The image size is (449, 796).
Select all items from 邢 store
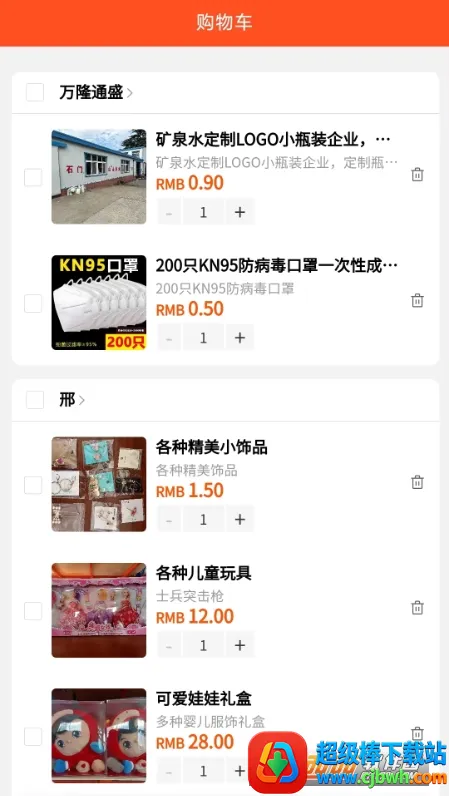35,400
